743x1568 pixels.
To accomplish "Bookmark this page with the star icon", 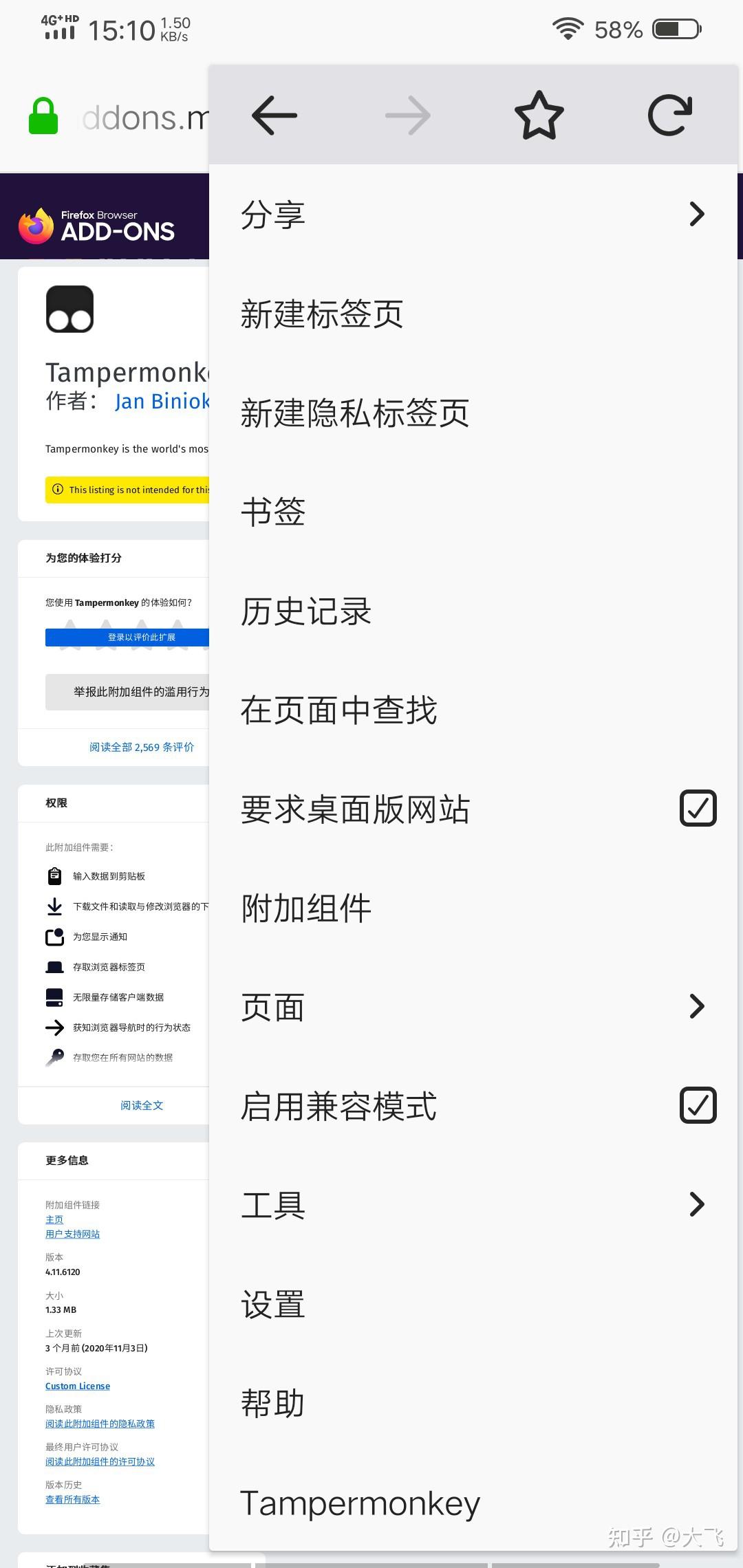I will pos(539,115).
